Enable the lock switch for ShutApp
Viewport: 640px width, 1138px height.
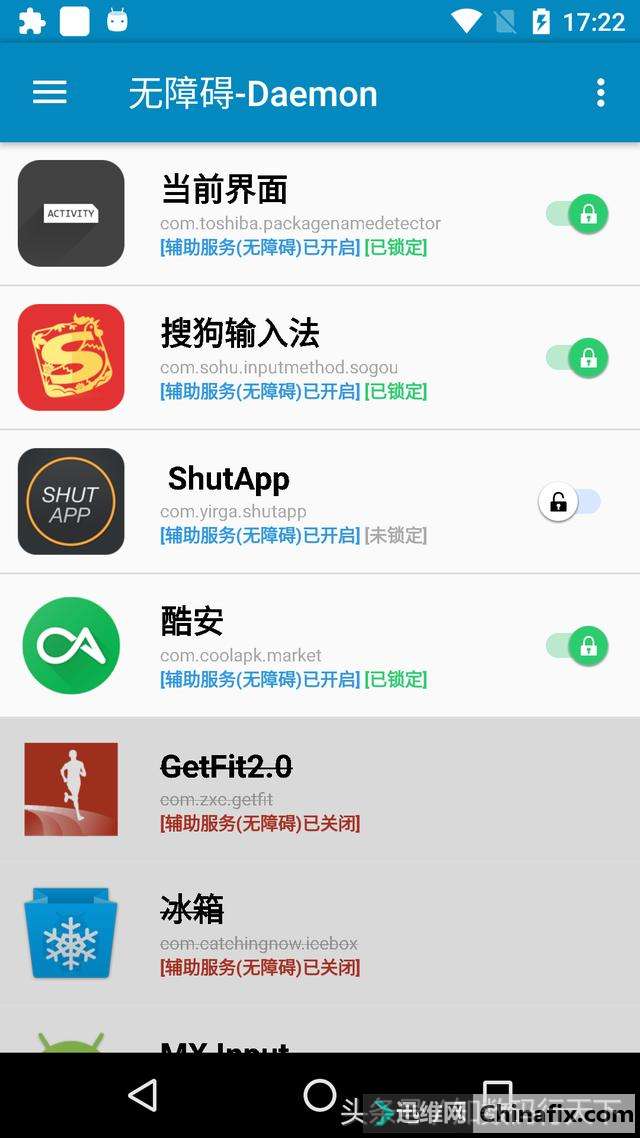coord(570,502)
